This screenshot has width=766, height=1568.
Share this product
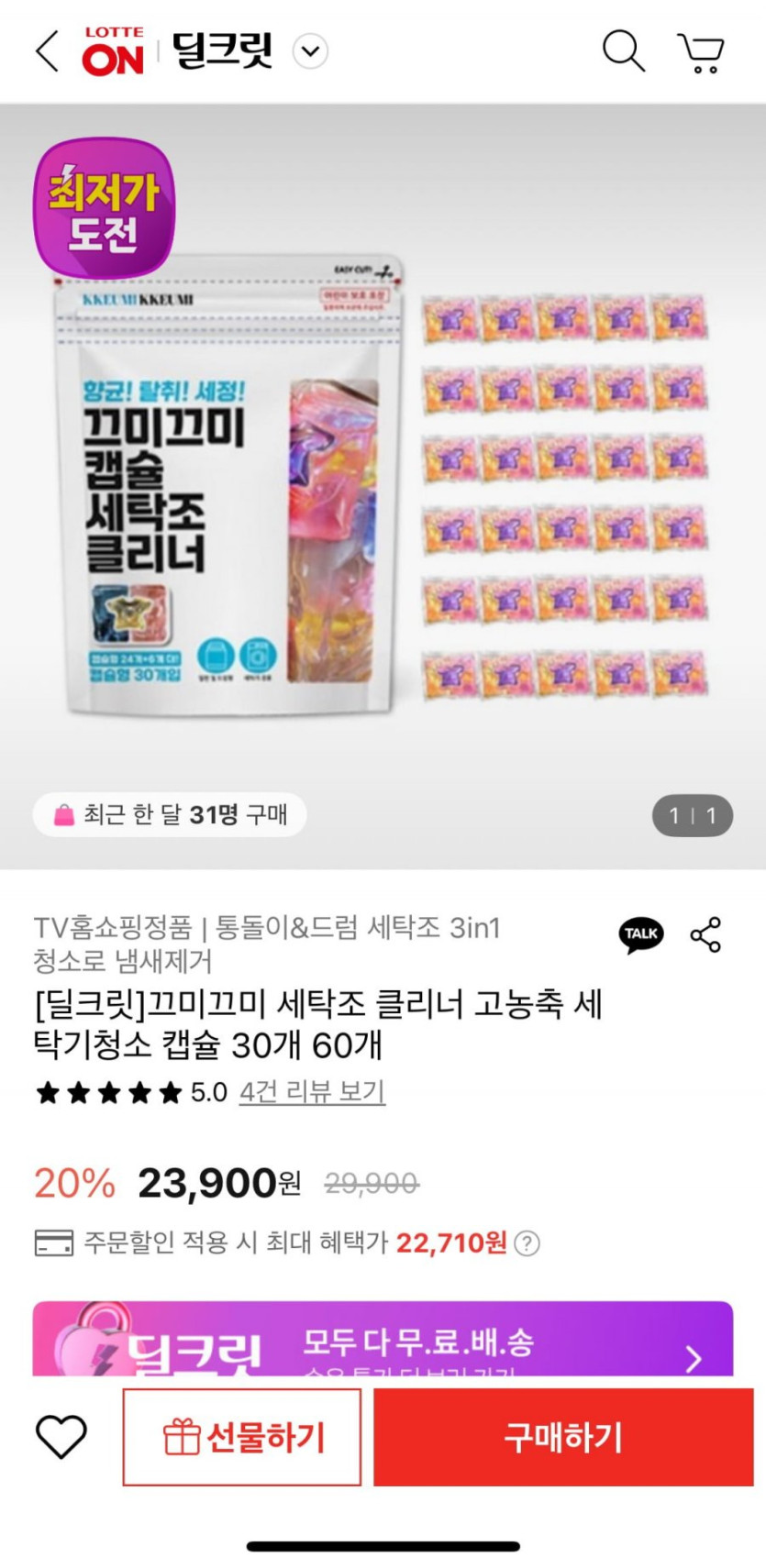[705, 934]
